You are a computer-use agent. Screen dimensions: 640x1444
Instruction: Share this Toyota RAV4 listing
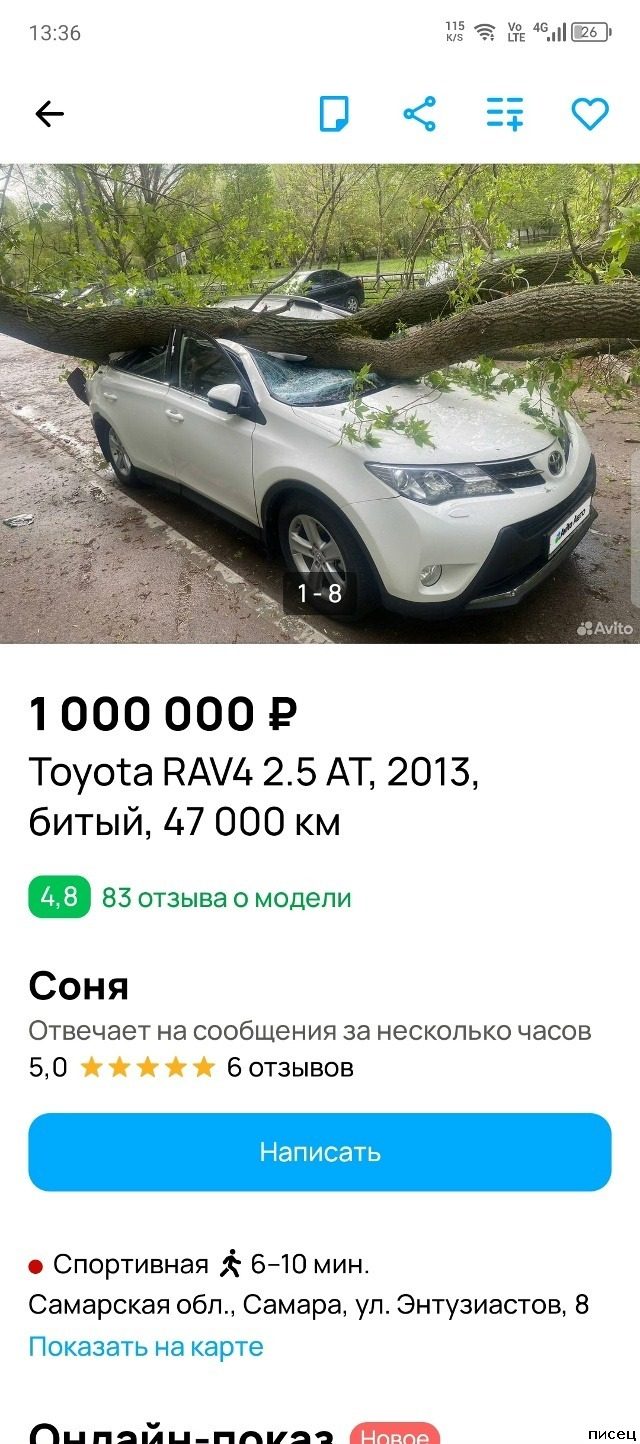pyautogui.click(x=419, y=114)
